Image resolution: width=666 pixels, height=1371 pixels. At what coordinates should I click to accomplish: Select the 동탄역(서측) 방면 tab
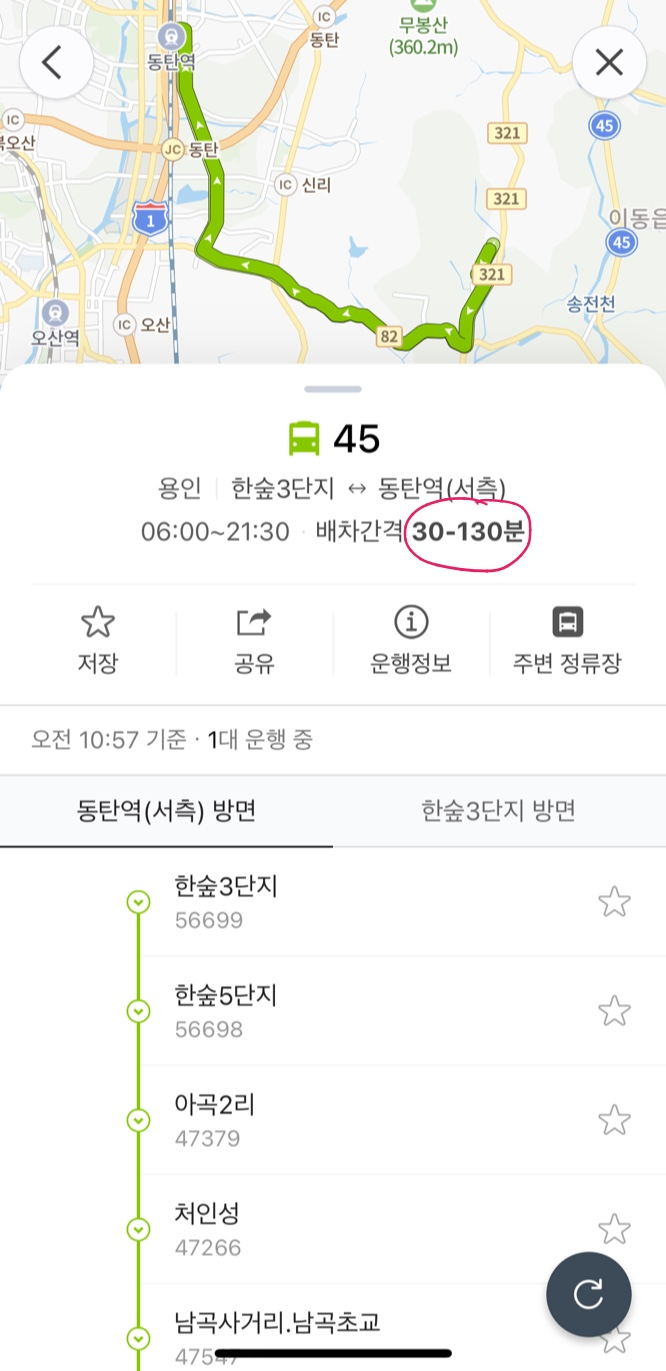tap(167, 811)
